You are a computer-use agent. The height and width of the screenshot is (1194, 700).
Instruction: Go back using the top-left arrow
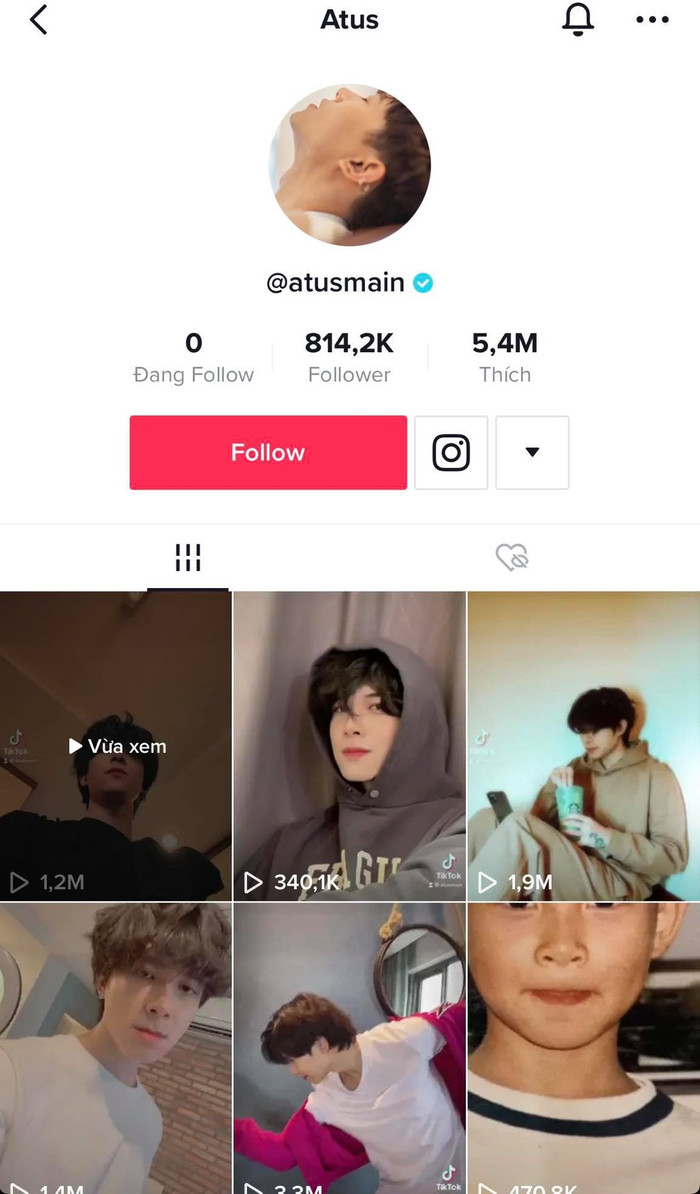pyautogui.click(x=39, y=19)
